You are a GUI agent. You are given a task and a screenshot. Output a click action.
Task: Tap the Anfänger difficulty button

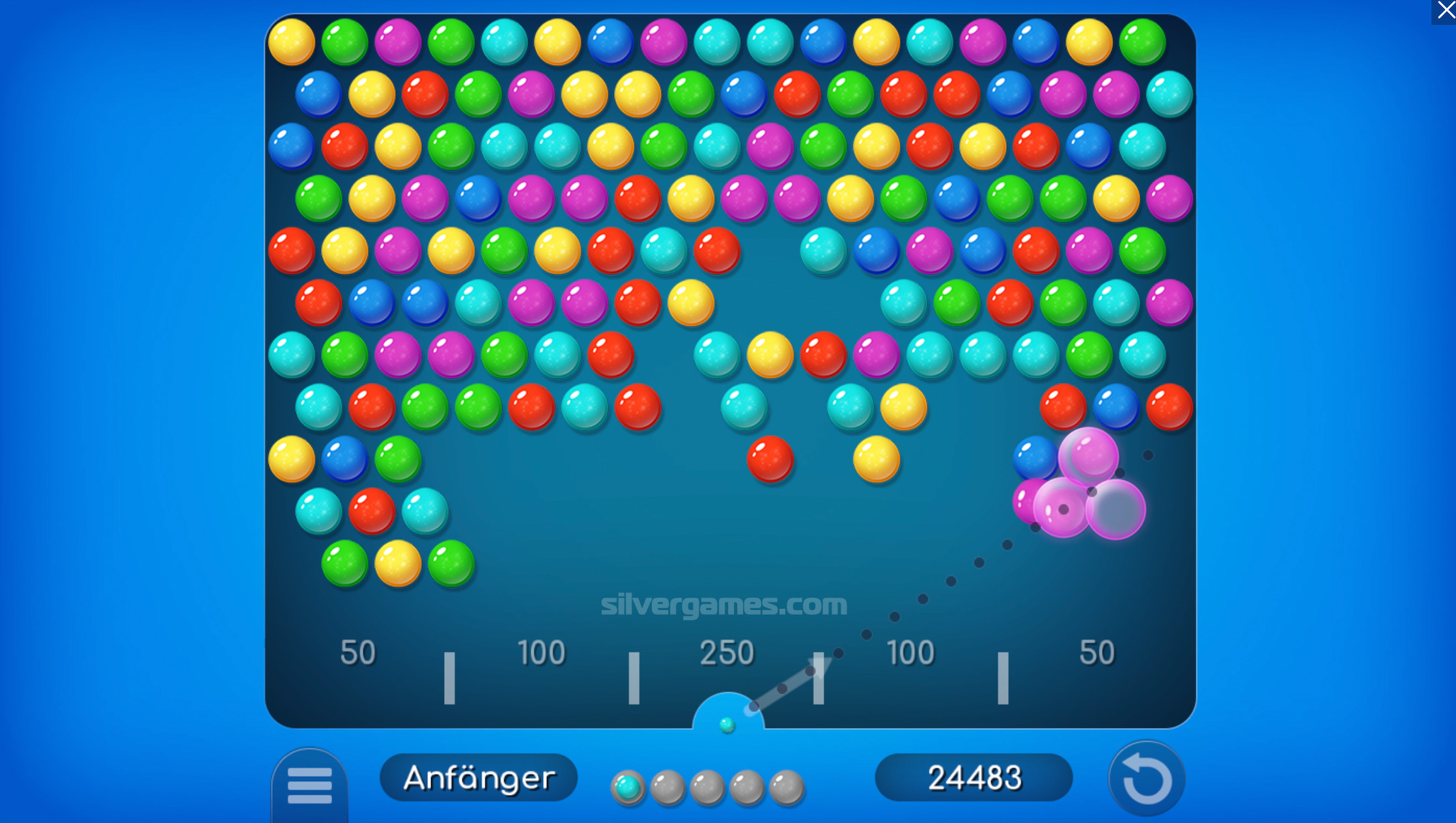tap(479, 777)
